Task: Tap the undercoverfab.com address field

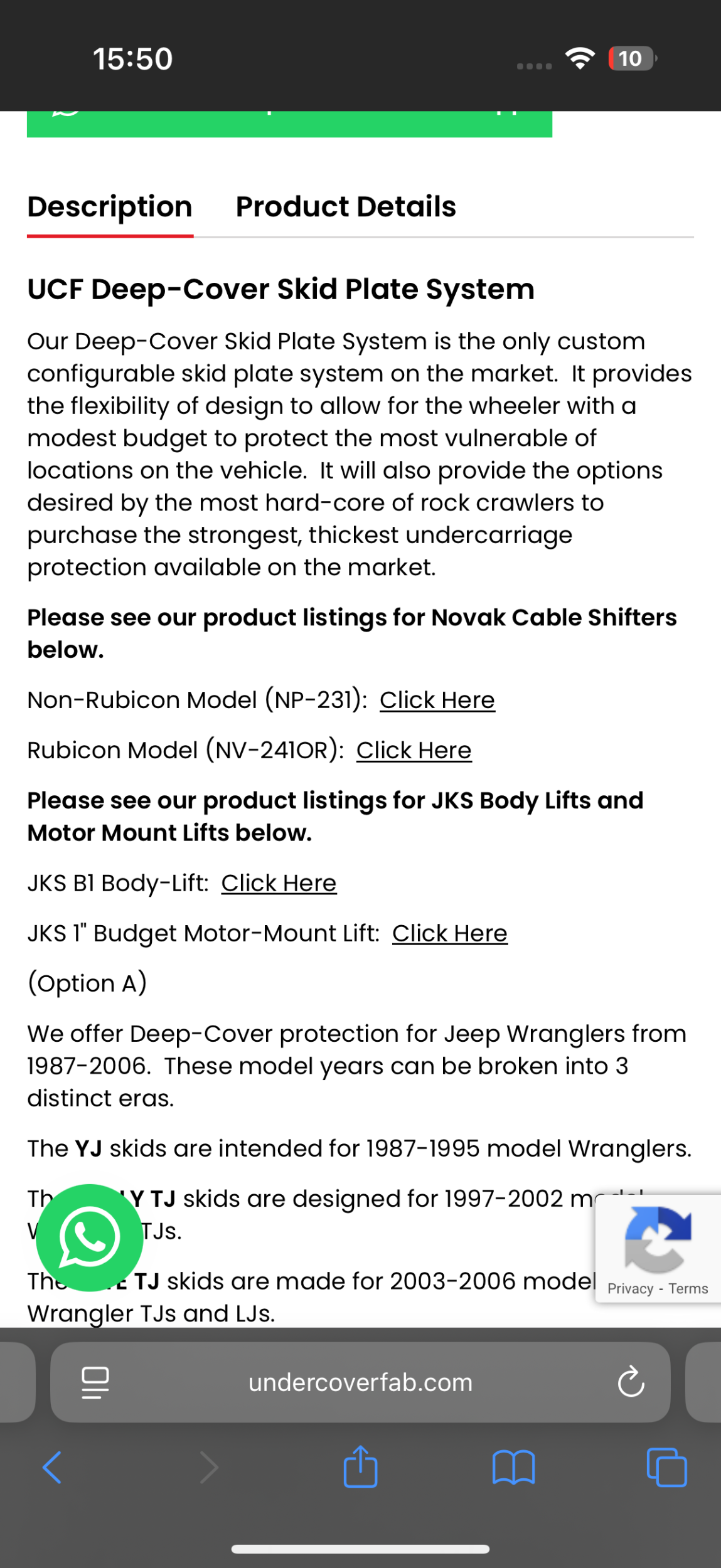Action: (x=360, y=1382)
